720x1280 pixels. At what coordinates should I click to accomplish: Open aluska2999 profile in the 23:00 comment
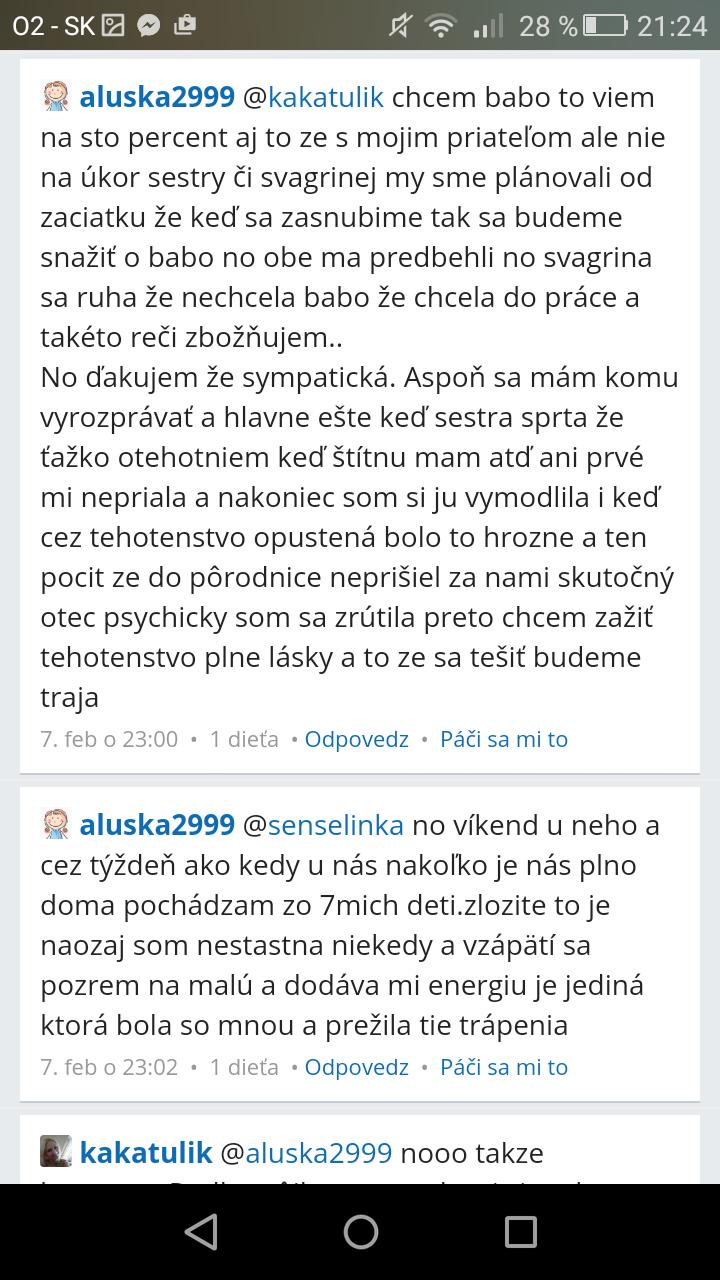[x=157, y=97]
